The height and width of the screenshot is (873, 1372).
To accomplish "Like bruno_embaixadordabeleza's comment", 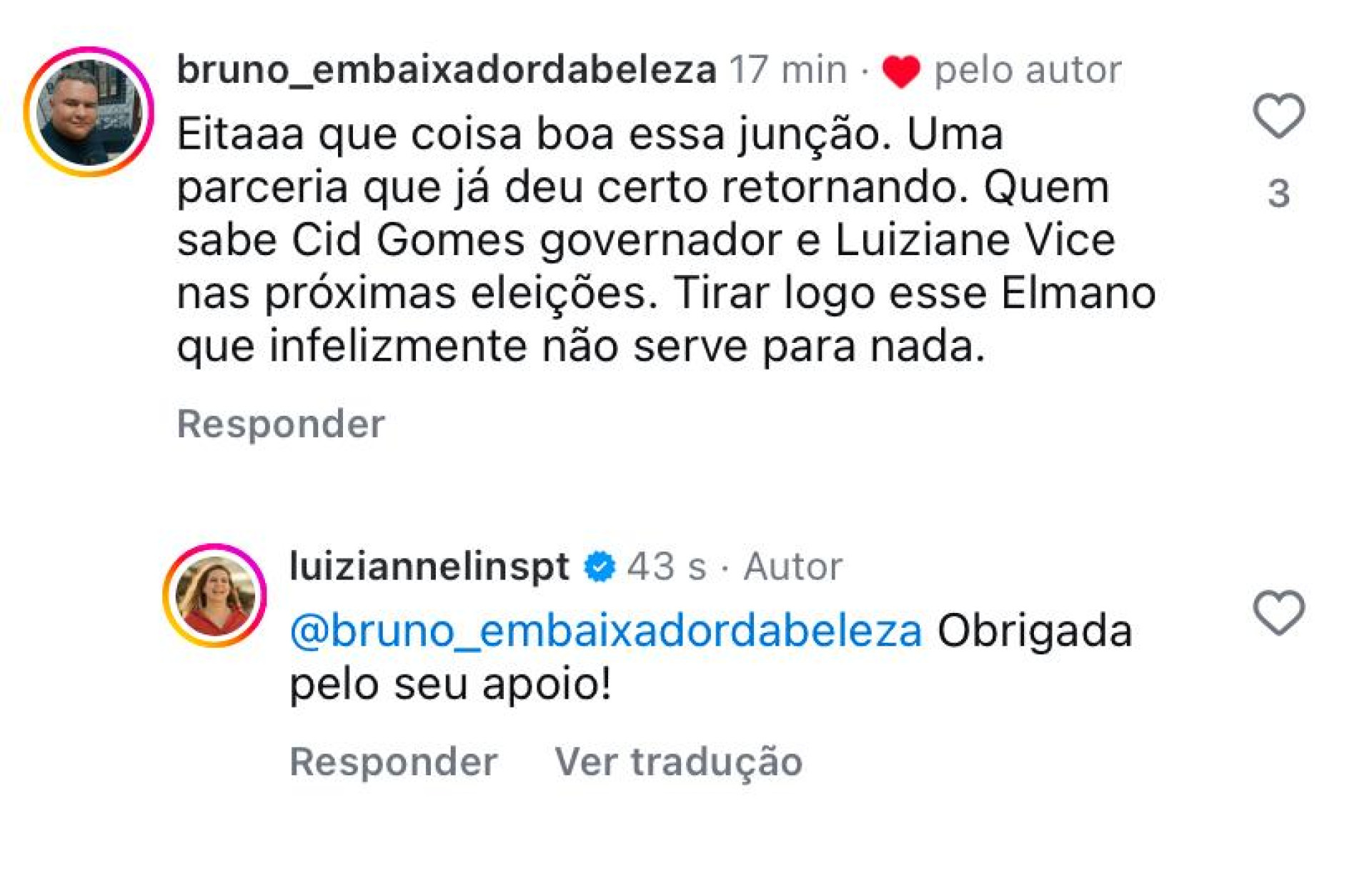I will (x=1278, y=116).
